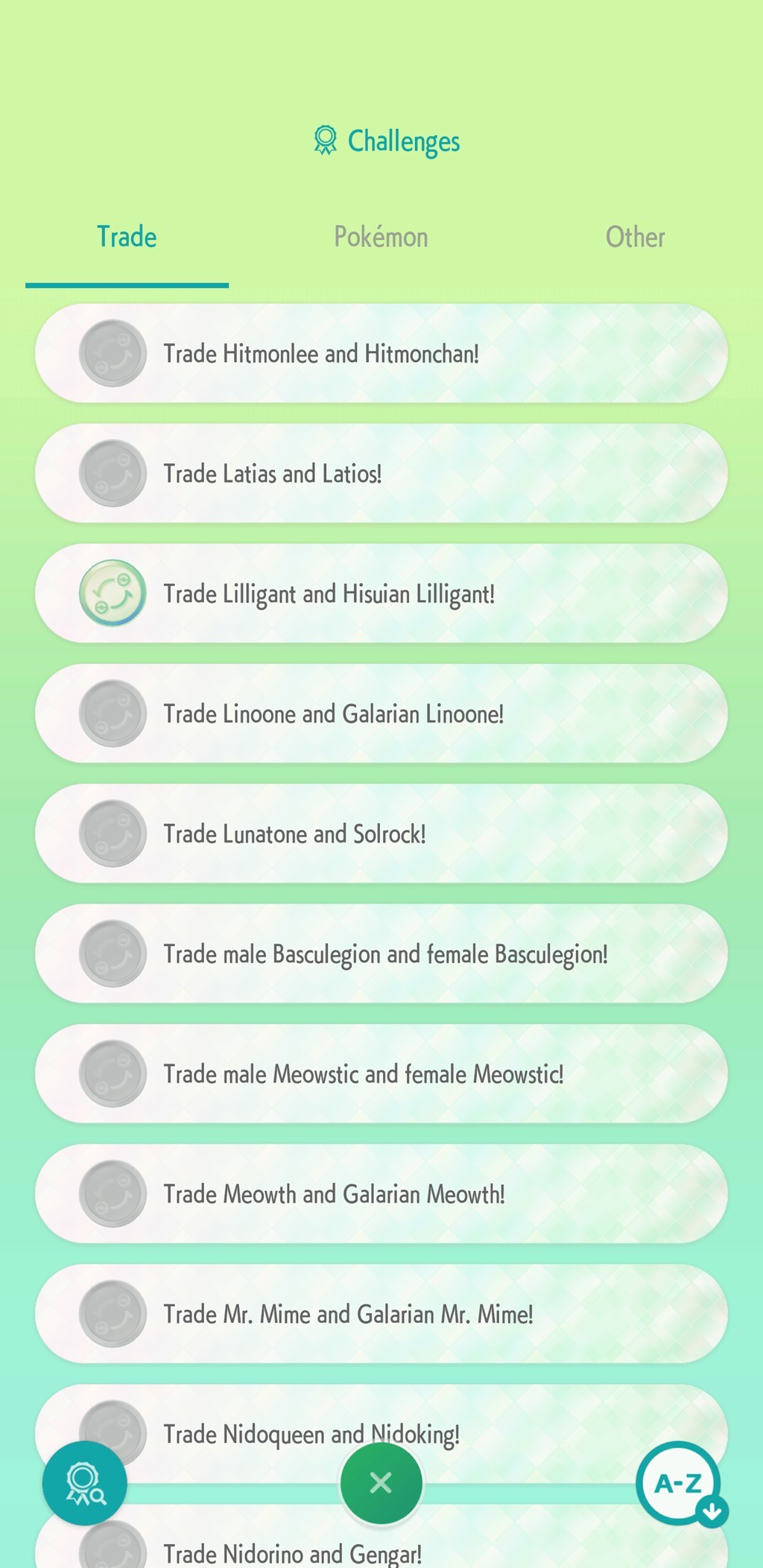The width and height of the screenshot is (763, 1568).
Task: Switch to the Pokémon tab
Action: 381,237
